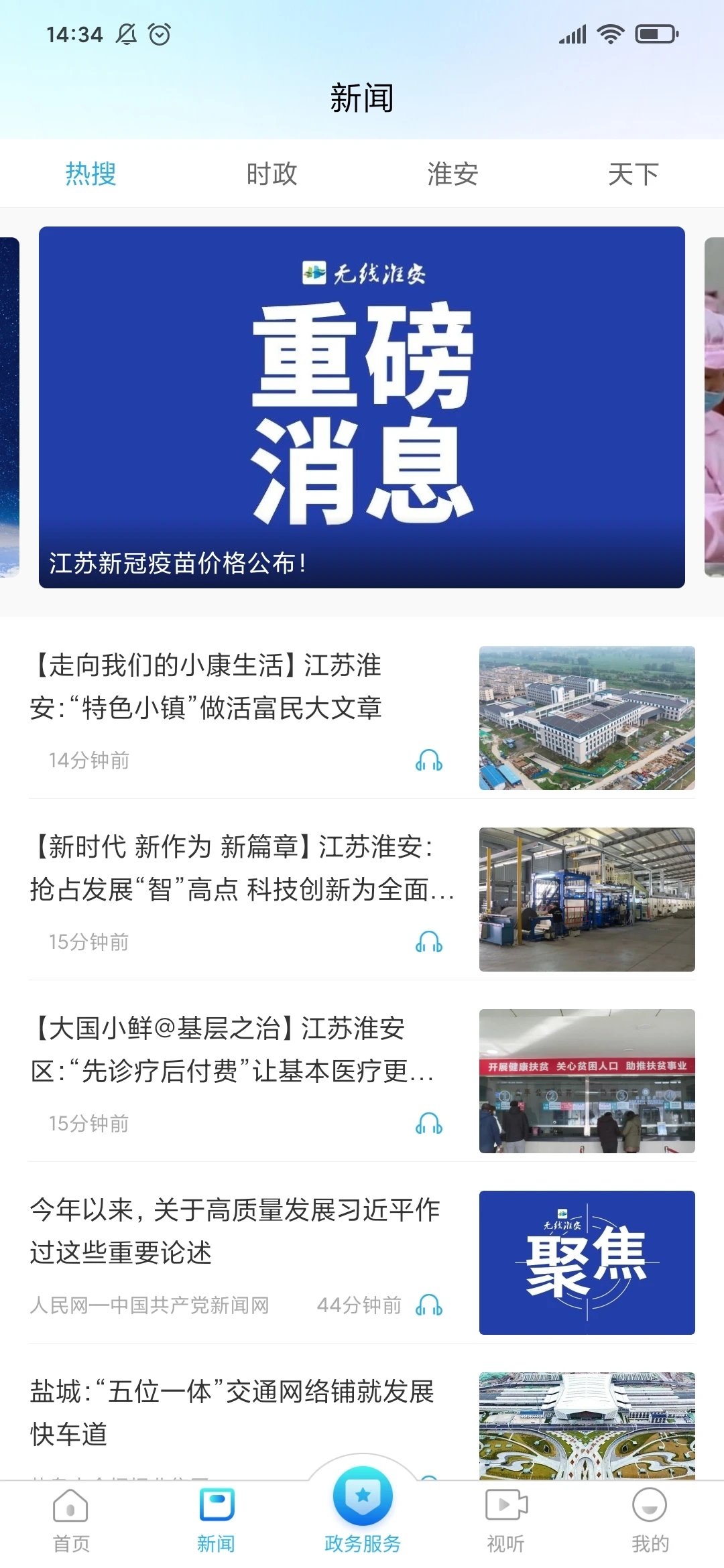724x1568 pixels.
Task: Open the 淮安 news tab
Action: click(x=452, y=174)
